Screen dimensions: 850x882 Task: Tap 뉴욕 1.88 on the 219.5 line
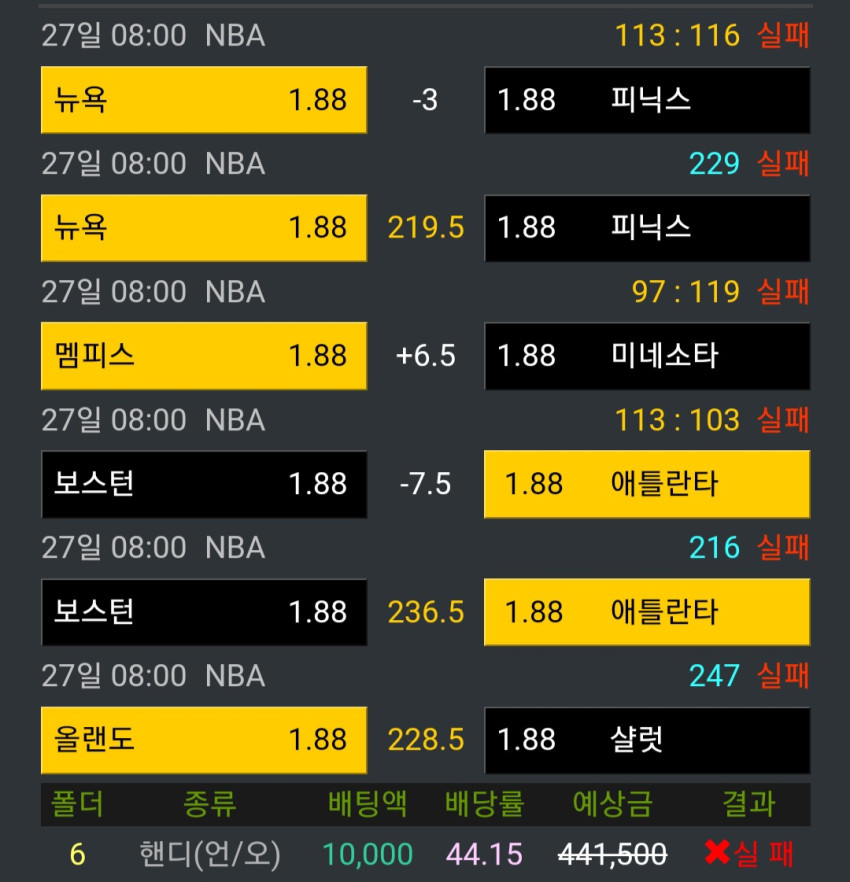click(x=204, y=228)
